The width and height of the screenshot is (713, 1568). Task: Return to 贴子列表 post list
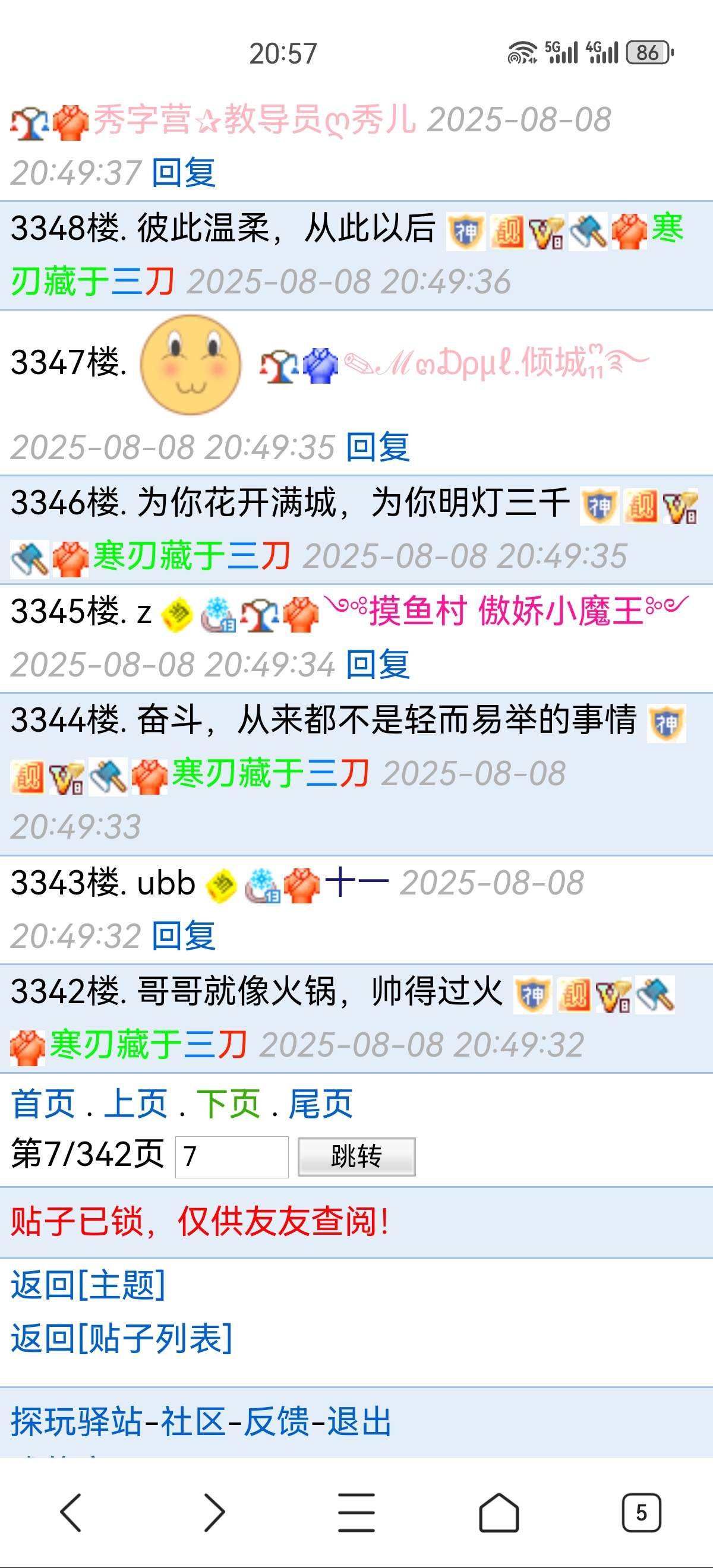[x=122, y=1338]
